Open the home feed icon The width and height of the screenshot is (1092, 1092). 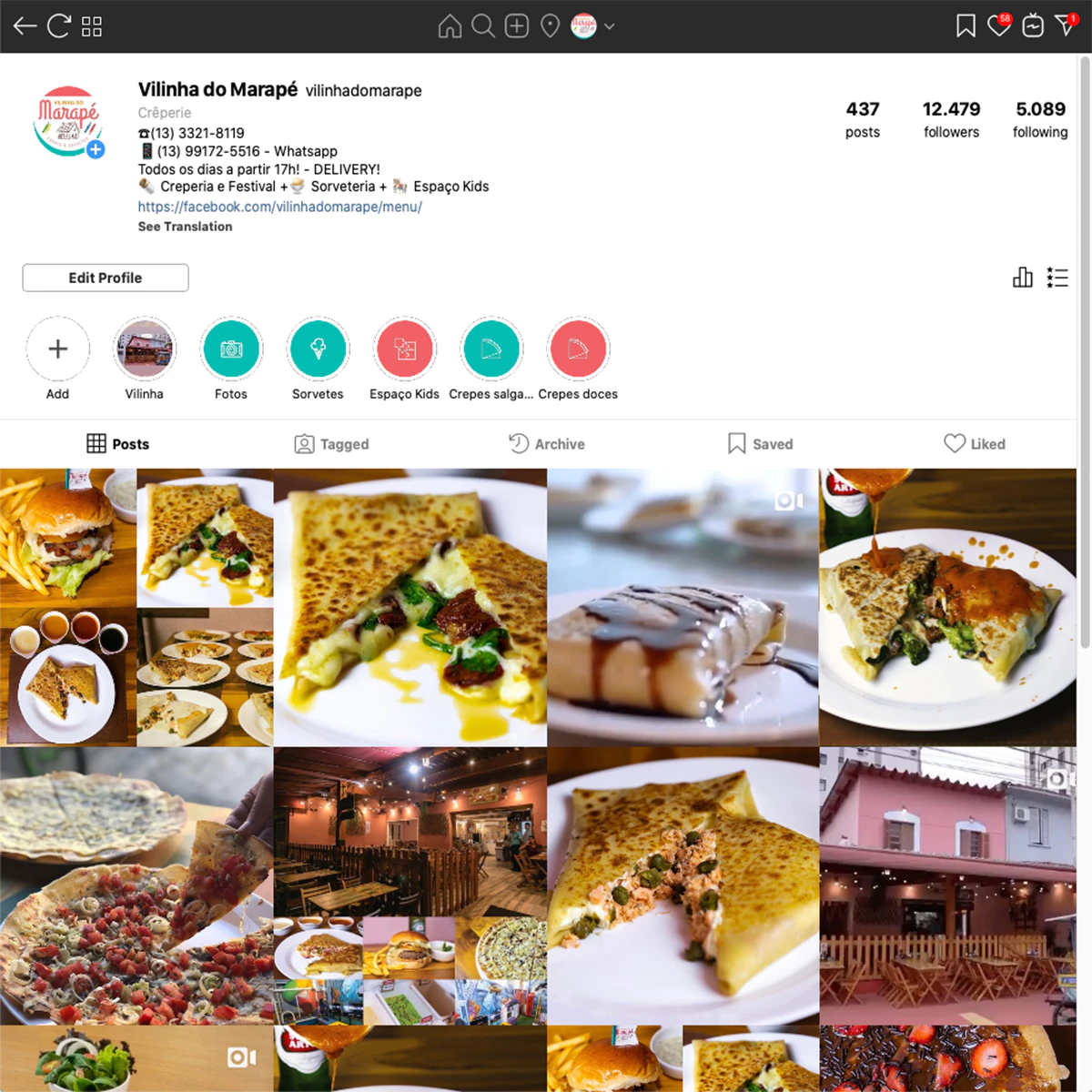(x=450, y=26)
